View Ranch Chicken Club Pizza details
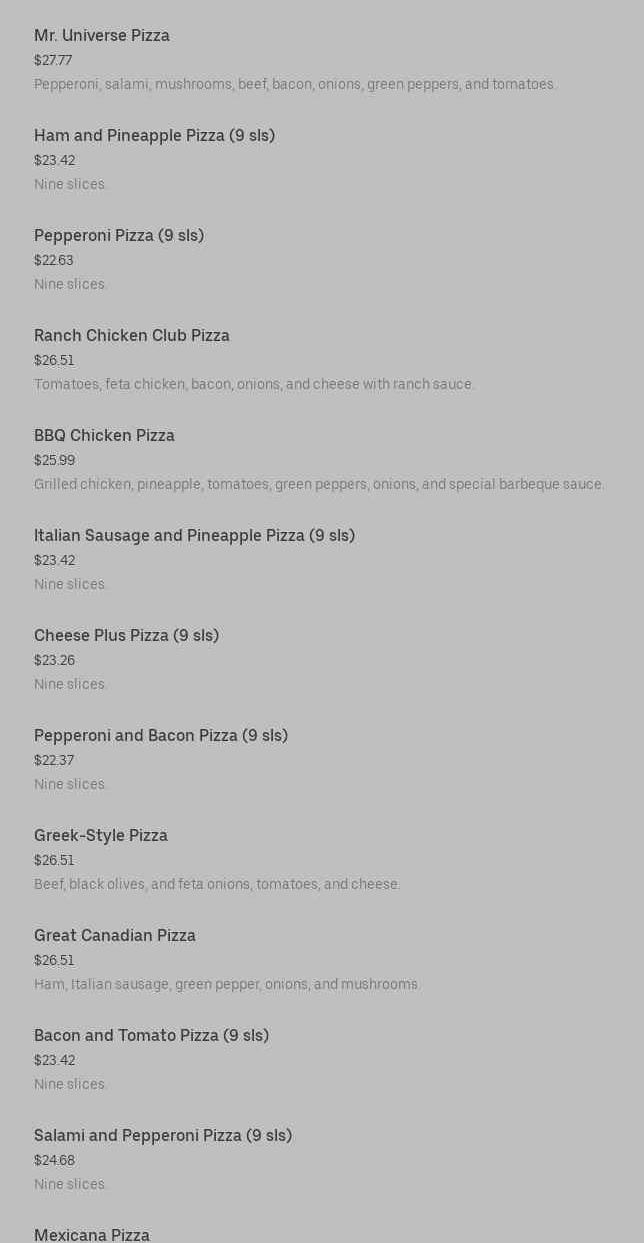 132,336
